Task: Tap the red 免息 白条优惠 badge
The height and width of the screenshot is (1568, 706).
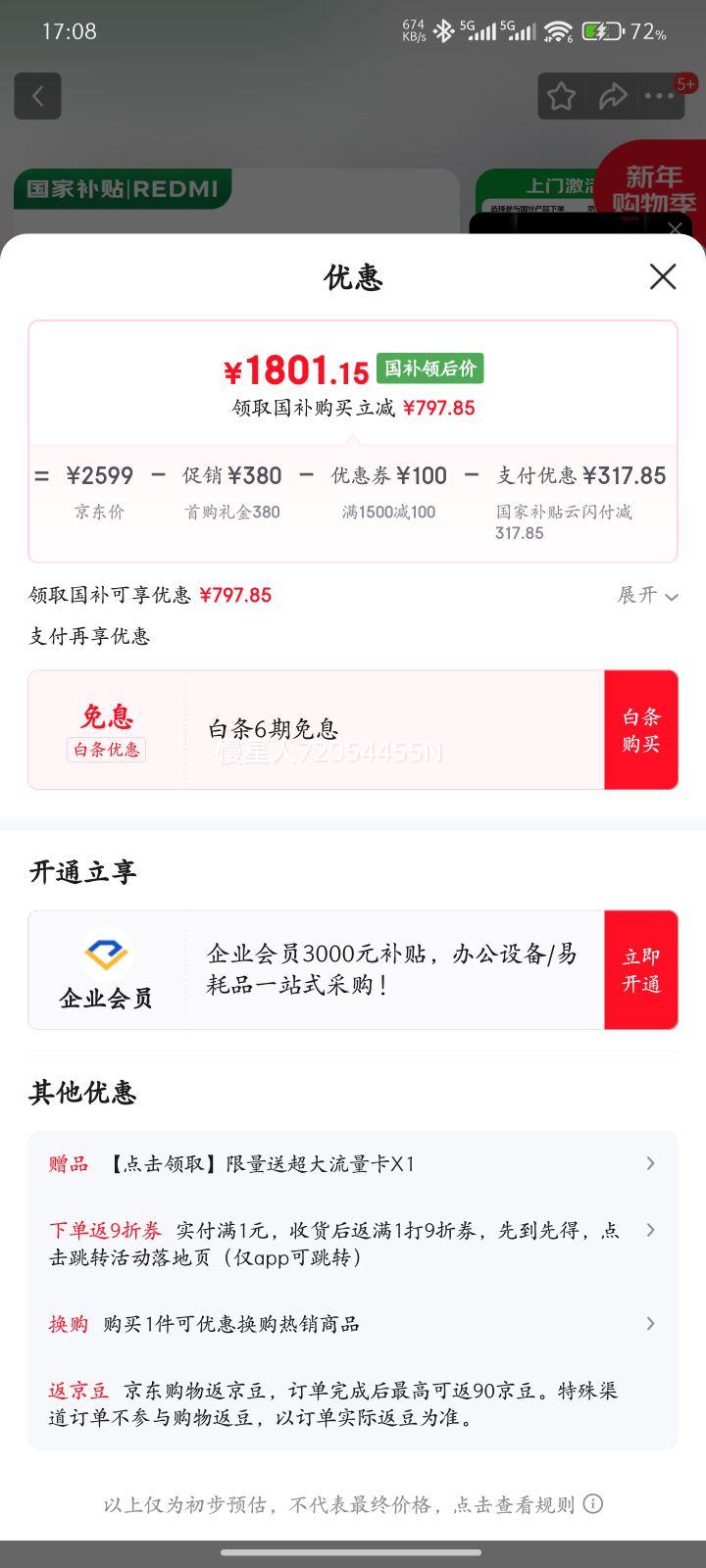Action: pos(105,730)
